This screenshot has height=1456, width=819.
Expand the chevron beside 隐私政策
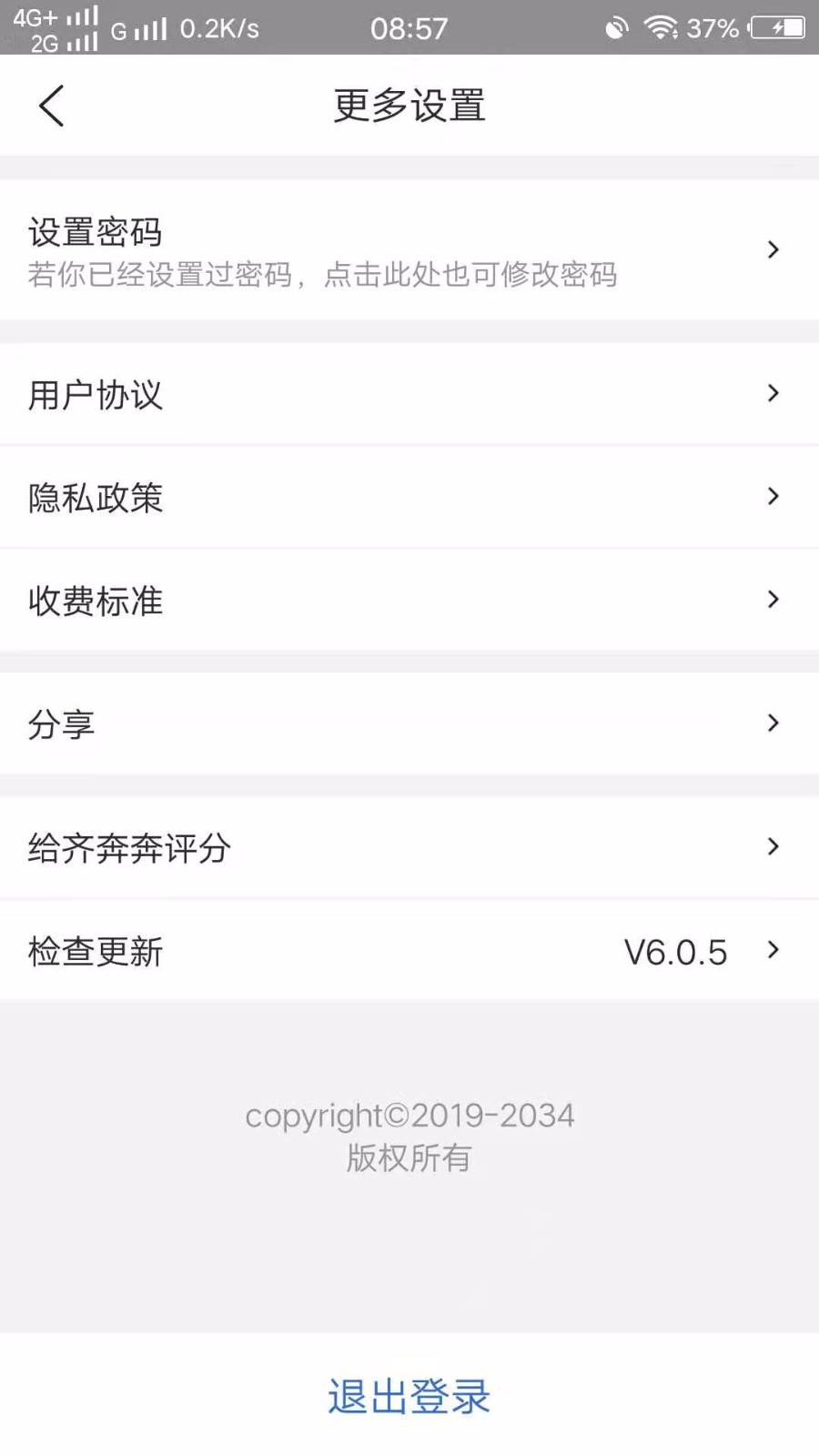(x=774, y=497)
